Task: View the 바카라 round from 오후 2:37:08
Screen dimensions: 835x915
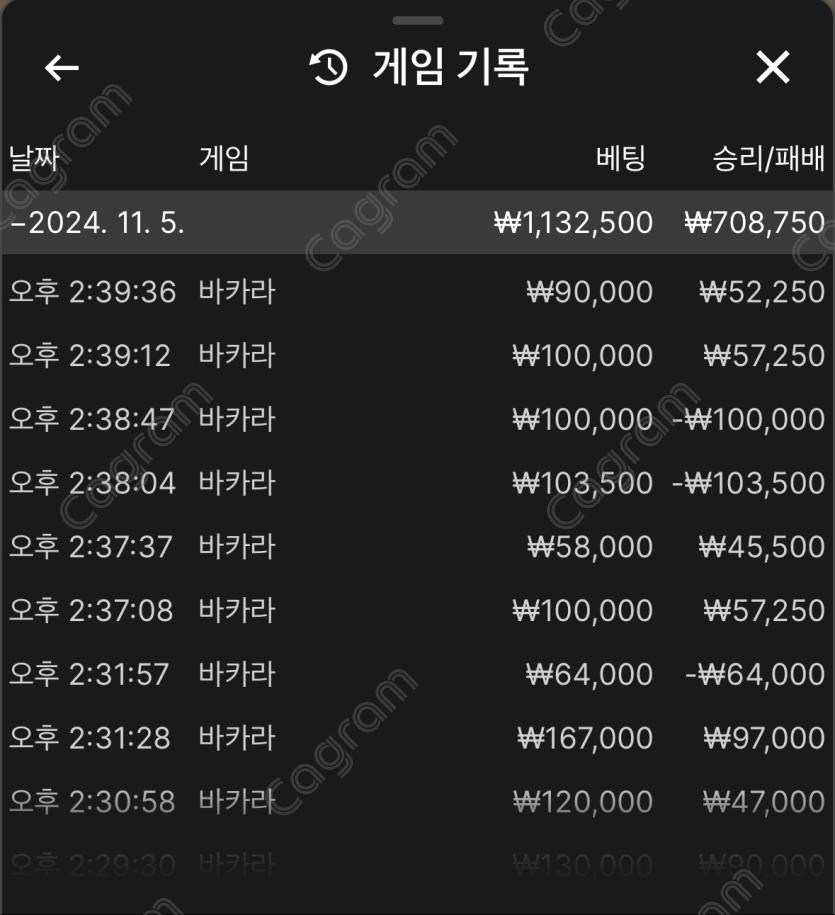Action: [417, 610]
